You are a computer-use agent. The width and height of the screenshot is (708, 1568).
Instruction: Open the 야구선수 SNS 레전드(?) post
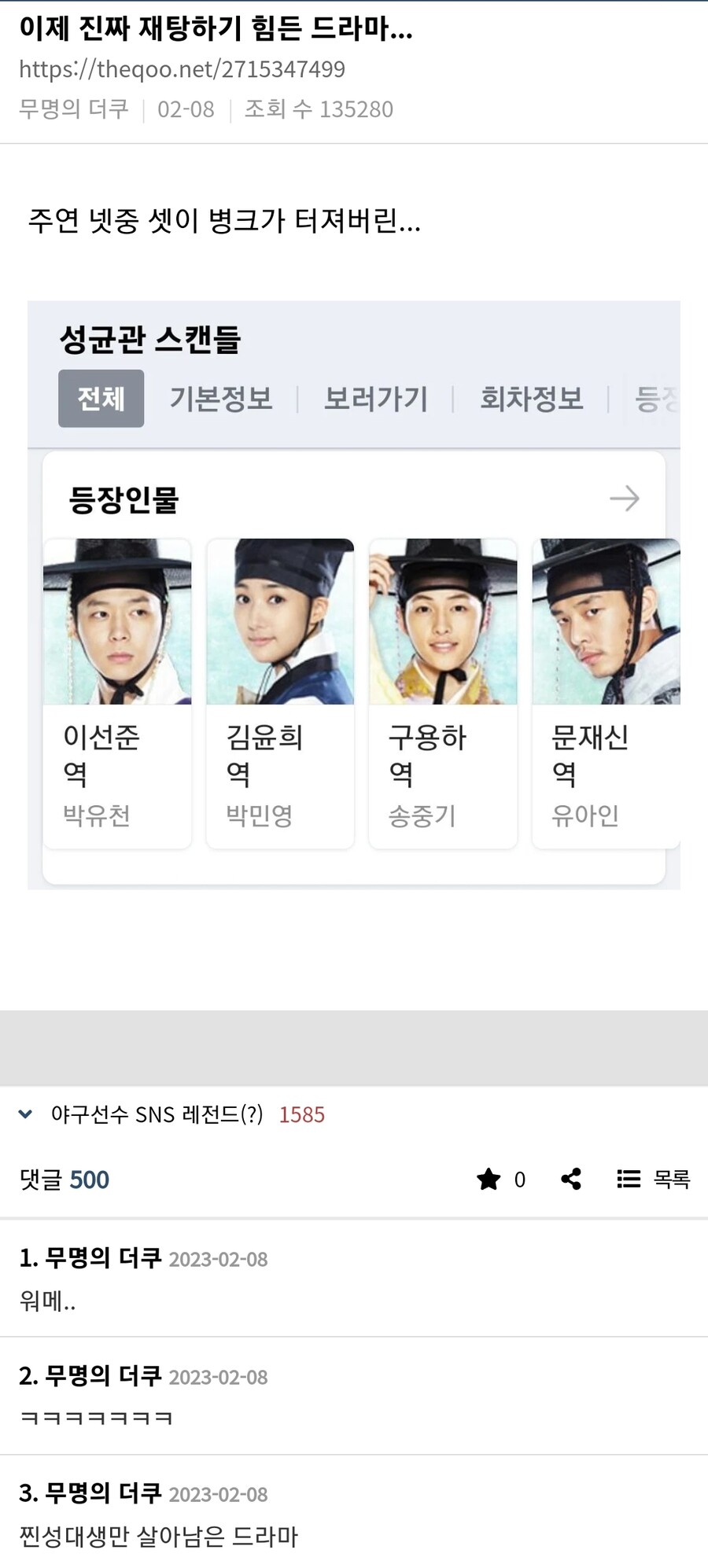(157, 1114)
